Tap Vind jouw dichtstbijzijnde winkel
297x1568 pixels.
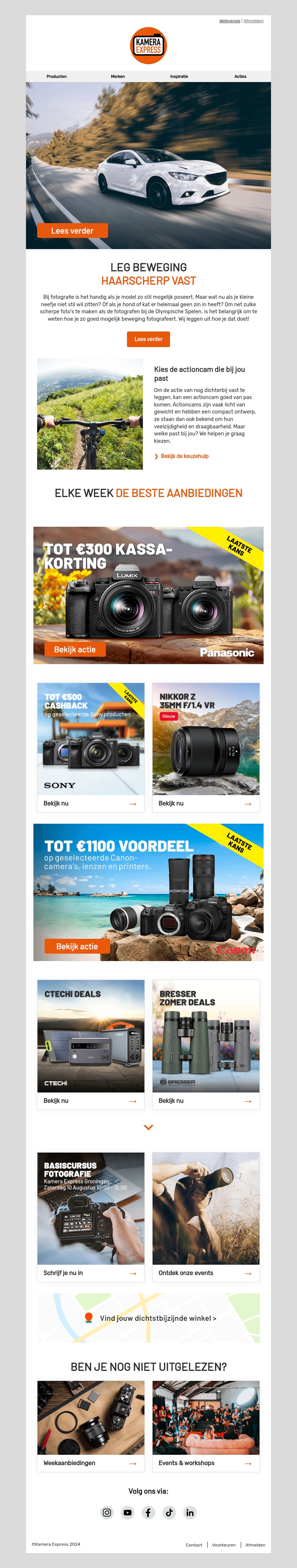(x=158, y=1319)
